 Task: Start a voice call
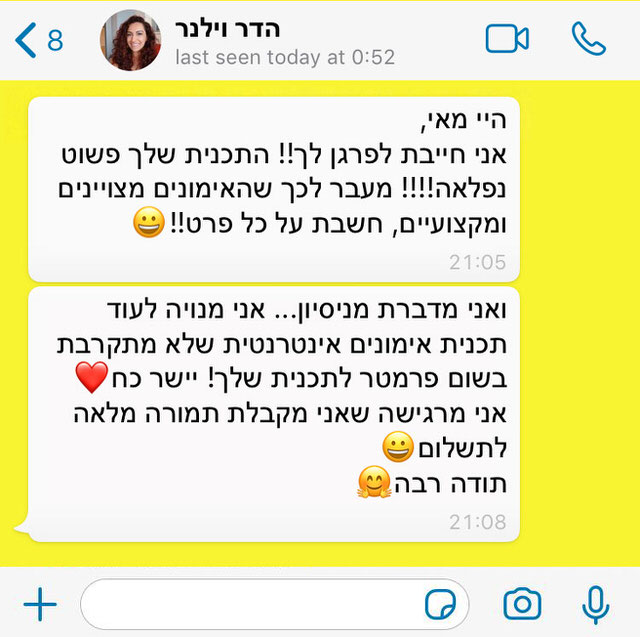pyautogui.click(x=588, y=39)
